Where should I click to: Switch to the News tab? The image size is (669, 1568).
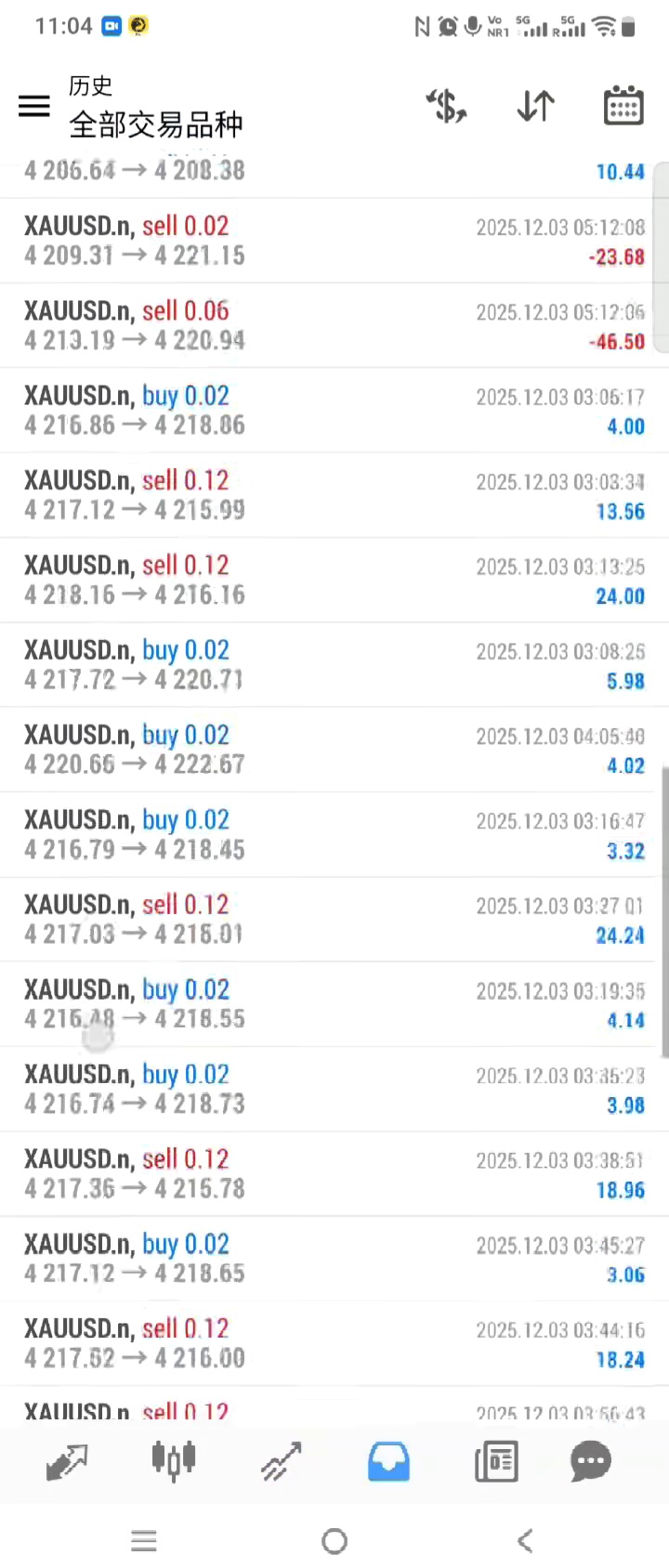496,1462
